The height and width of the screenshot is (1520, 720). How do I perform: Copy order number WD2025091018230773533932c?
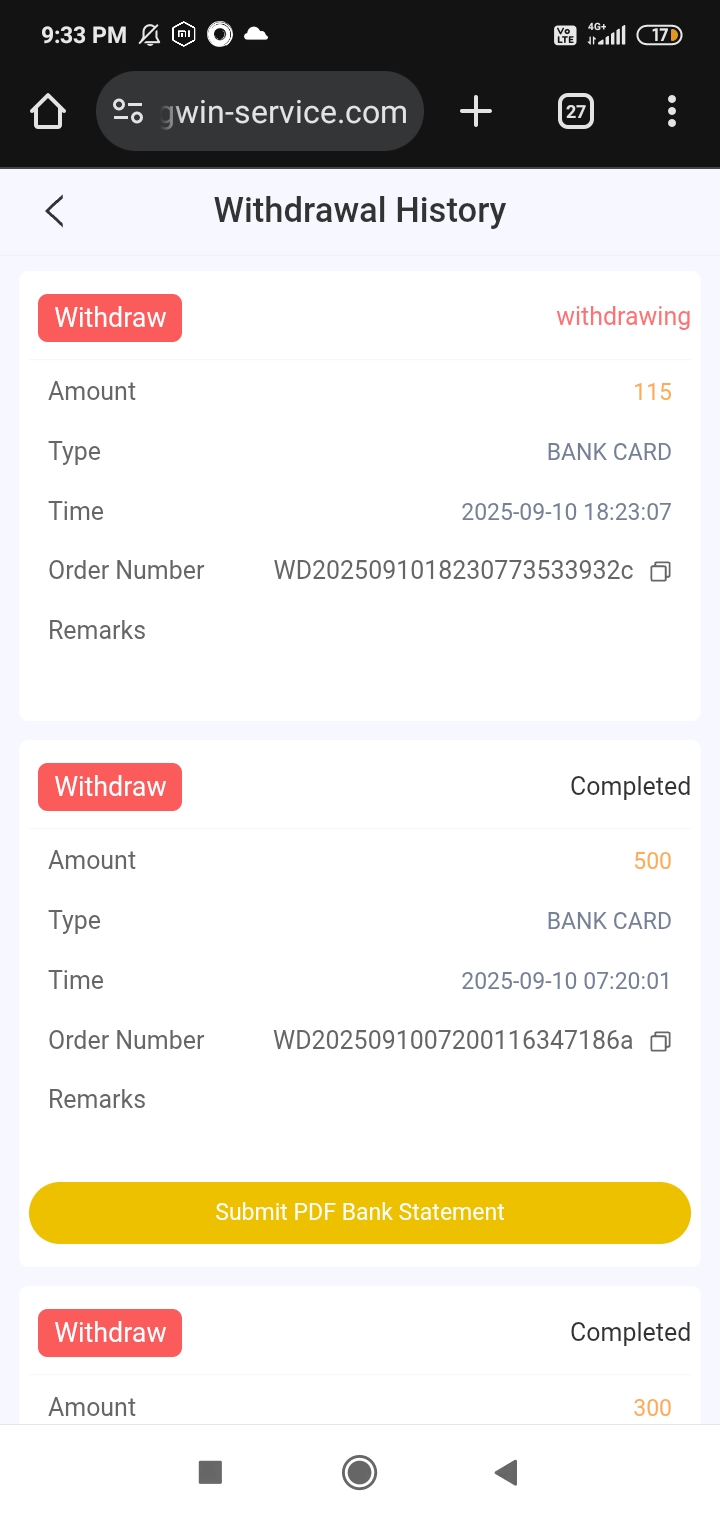[660, 572]
